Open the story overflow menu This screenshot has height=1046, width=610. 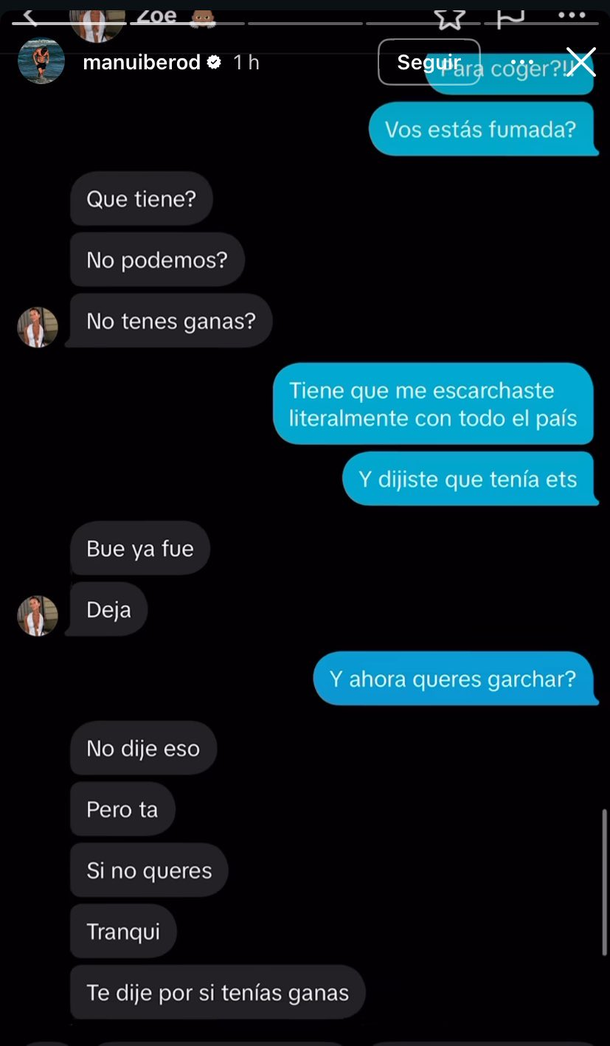(522, 62)
